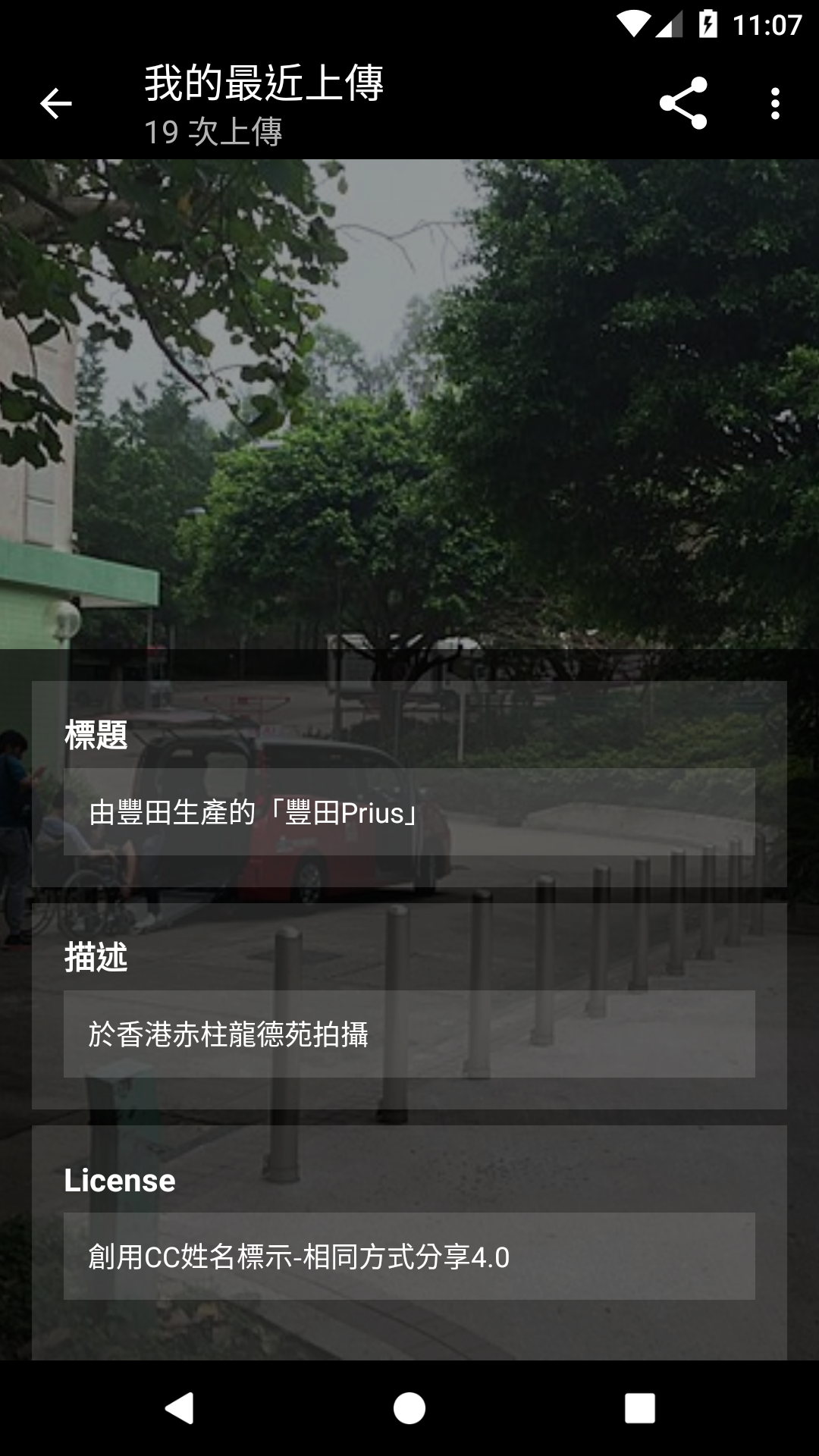Open the system recent apps view
The height and width of the screenshot is (1456, 819).
pyautogui.click(x=639, y=1408)
